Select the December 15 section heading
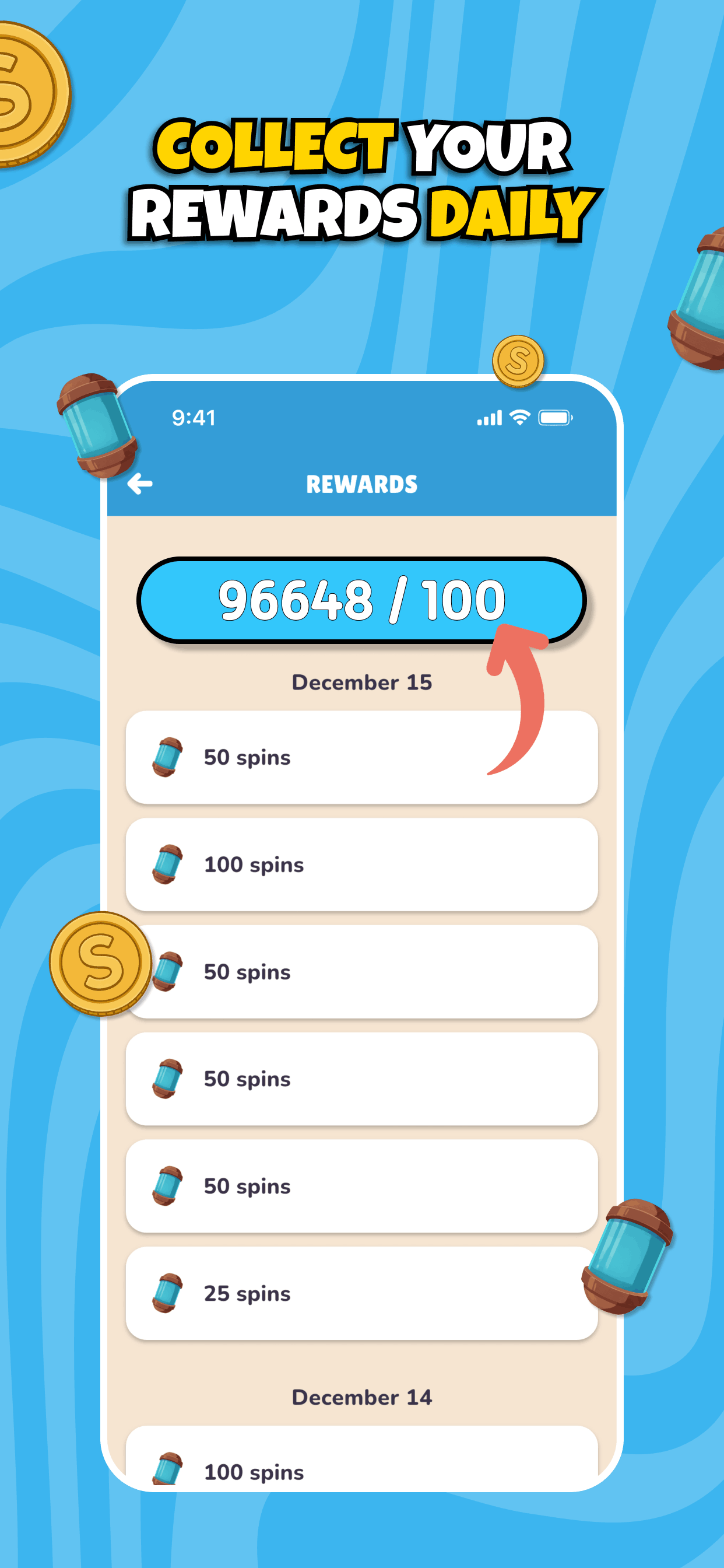724x1568 pixels. pyautogui.click(x=362, y=682)
